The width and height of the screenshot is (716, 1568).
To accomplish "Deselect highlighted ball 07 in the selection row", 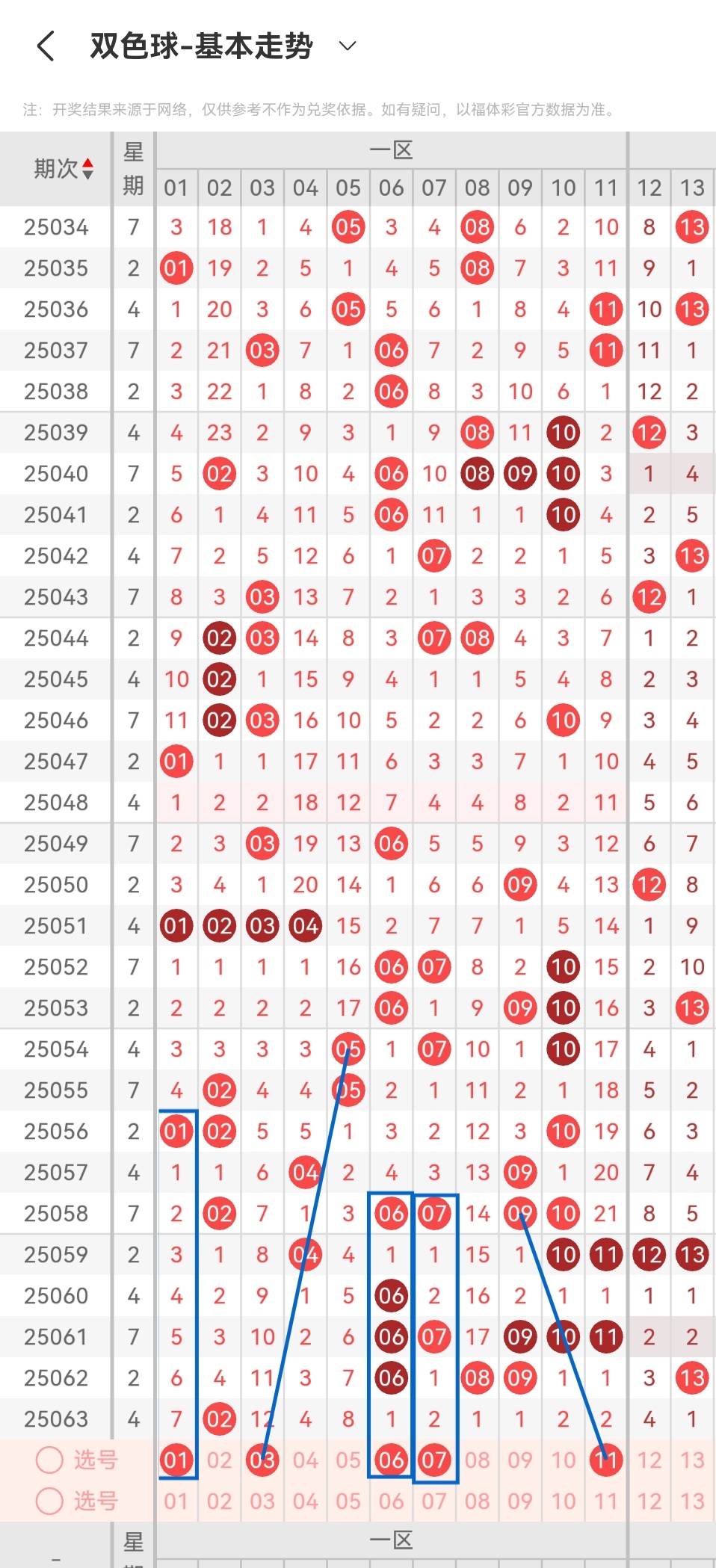I will (434, 1460).
